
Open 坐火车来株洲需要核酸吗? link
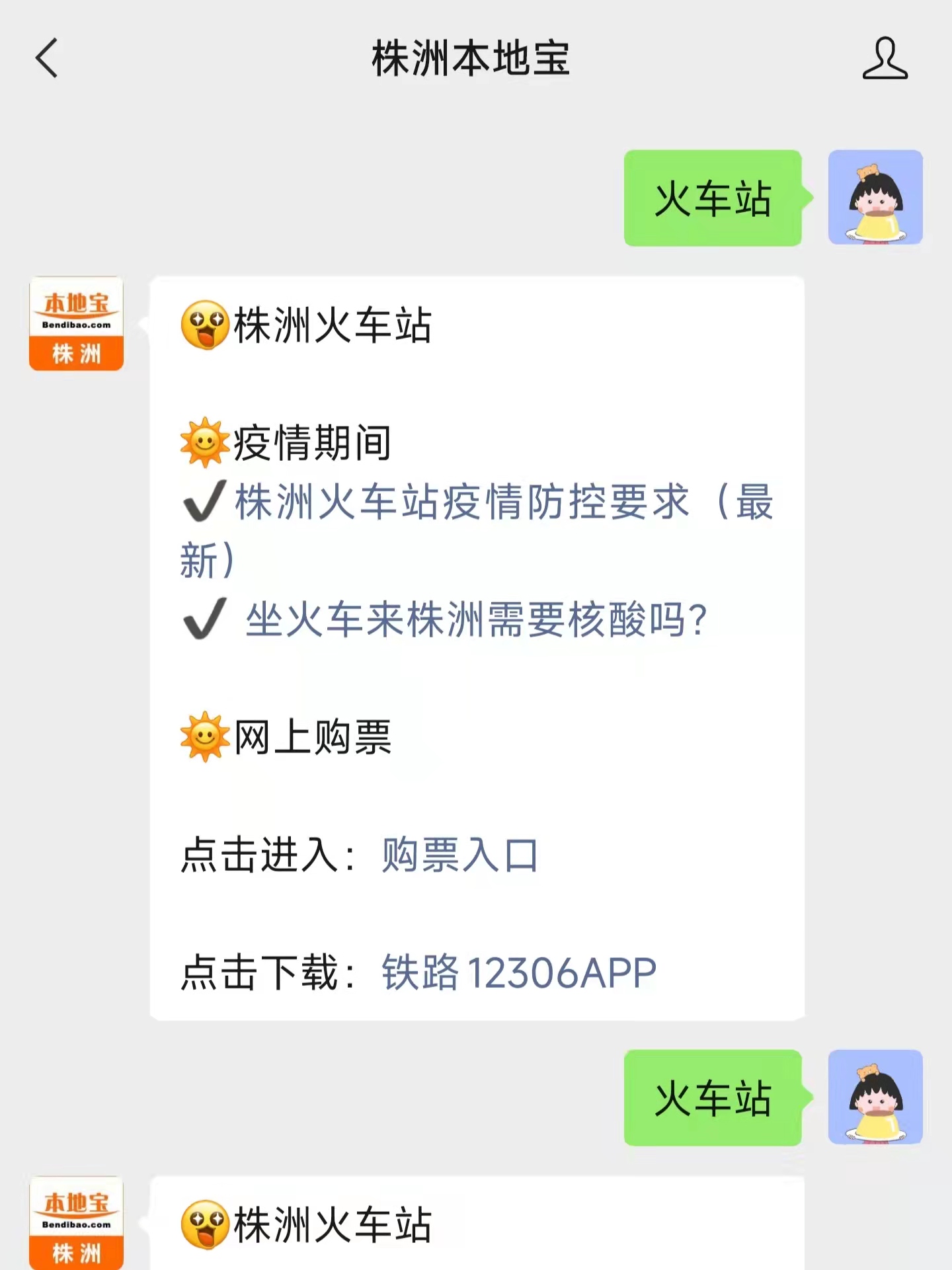pyautogui.click(x=476, y=620)
